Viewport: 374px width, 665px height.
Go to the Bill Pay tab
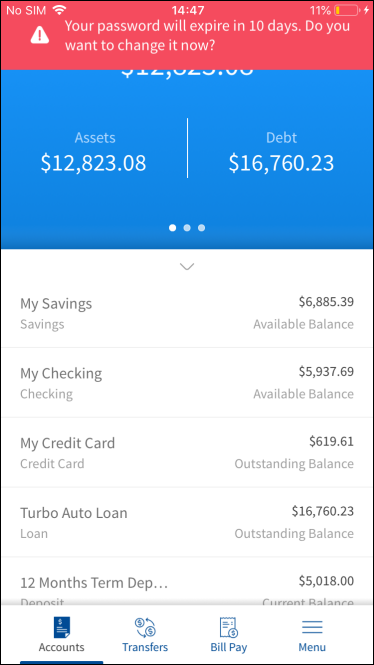(229, 635)
